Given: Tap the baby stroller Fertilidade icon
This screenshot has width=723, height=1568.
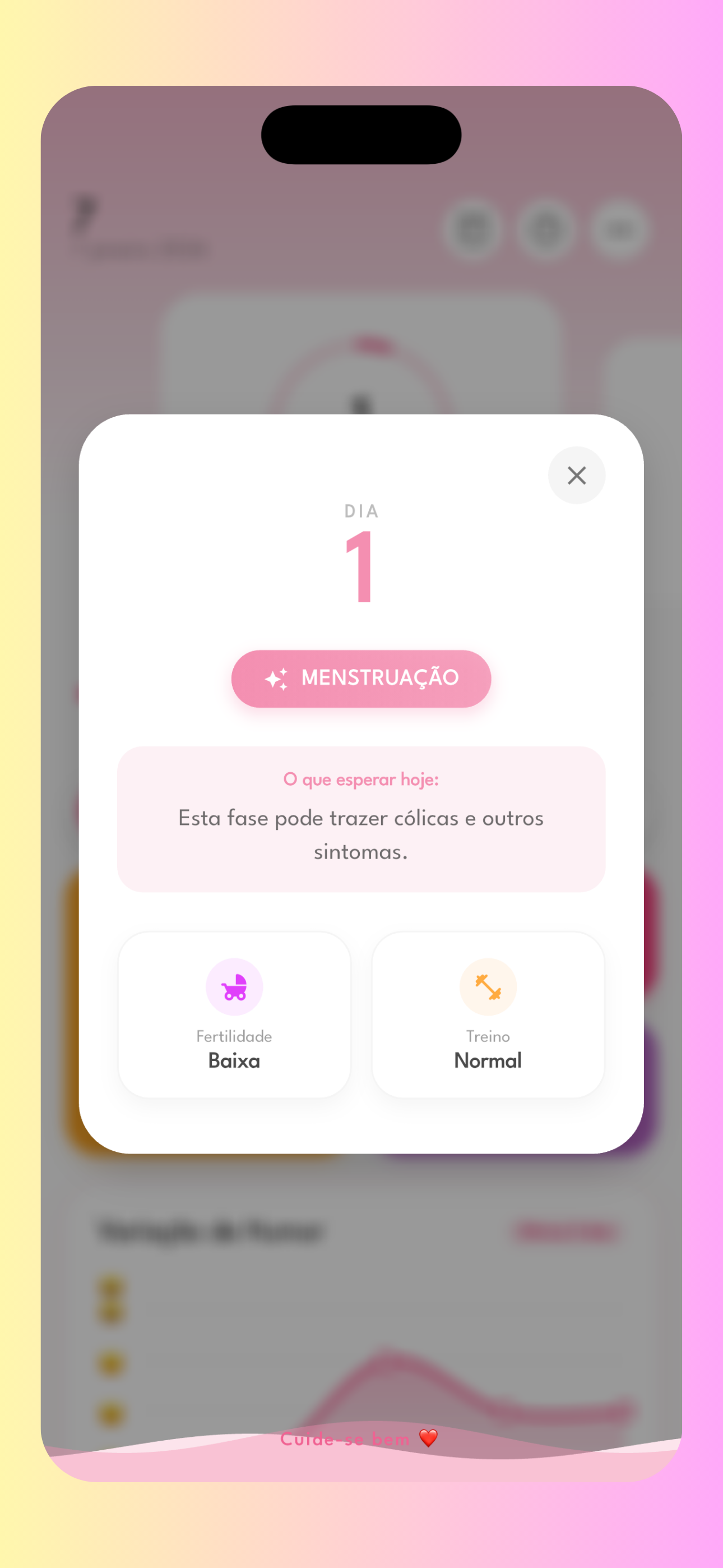Looking at the screenshot, I should pos(235,985).
